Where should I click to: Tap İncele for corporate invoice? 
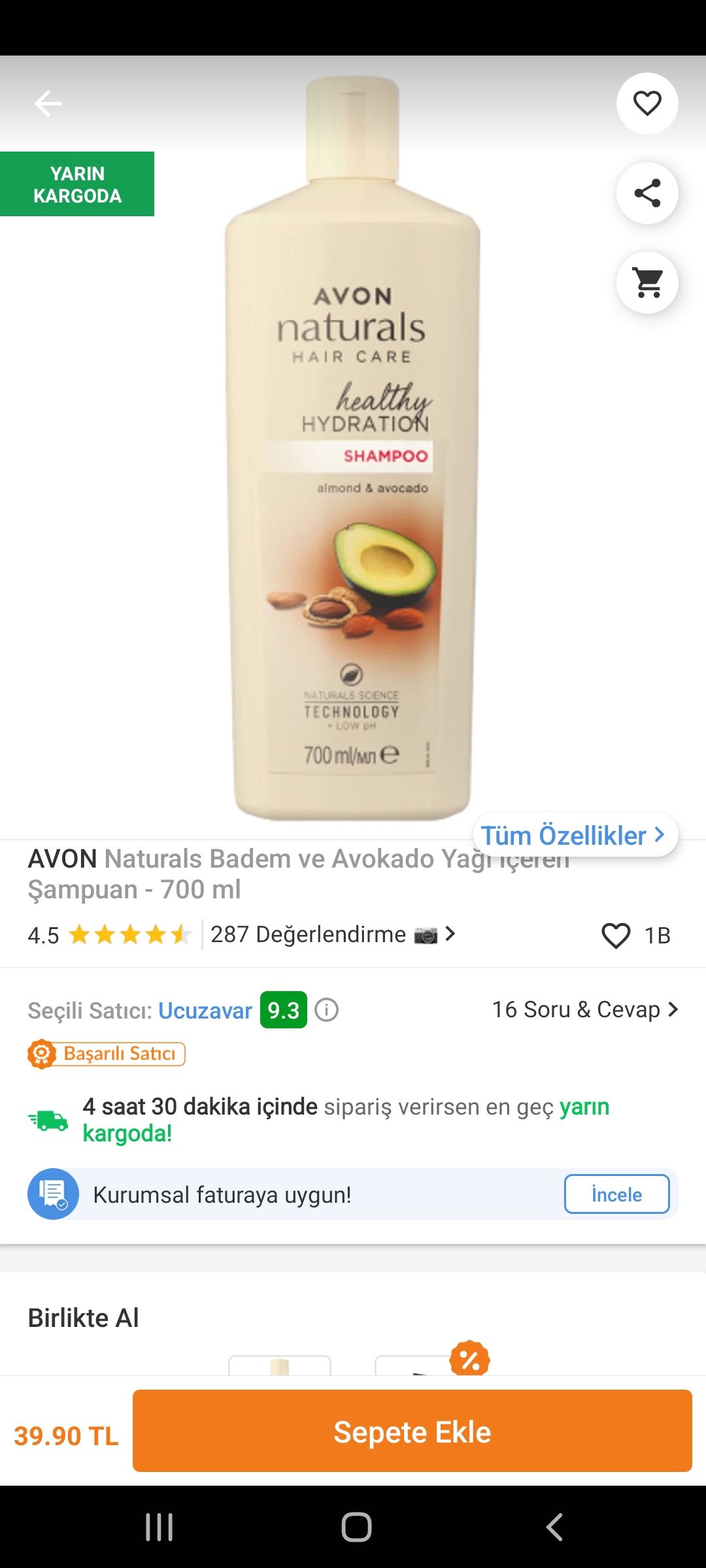(x=616, y=1194)
